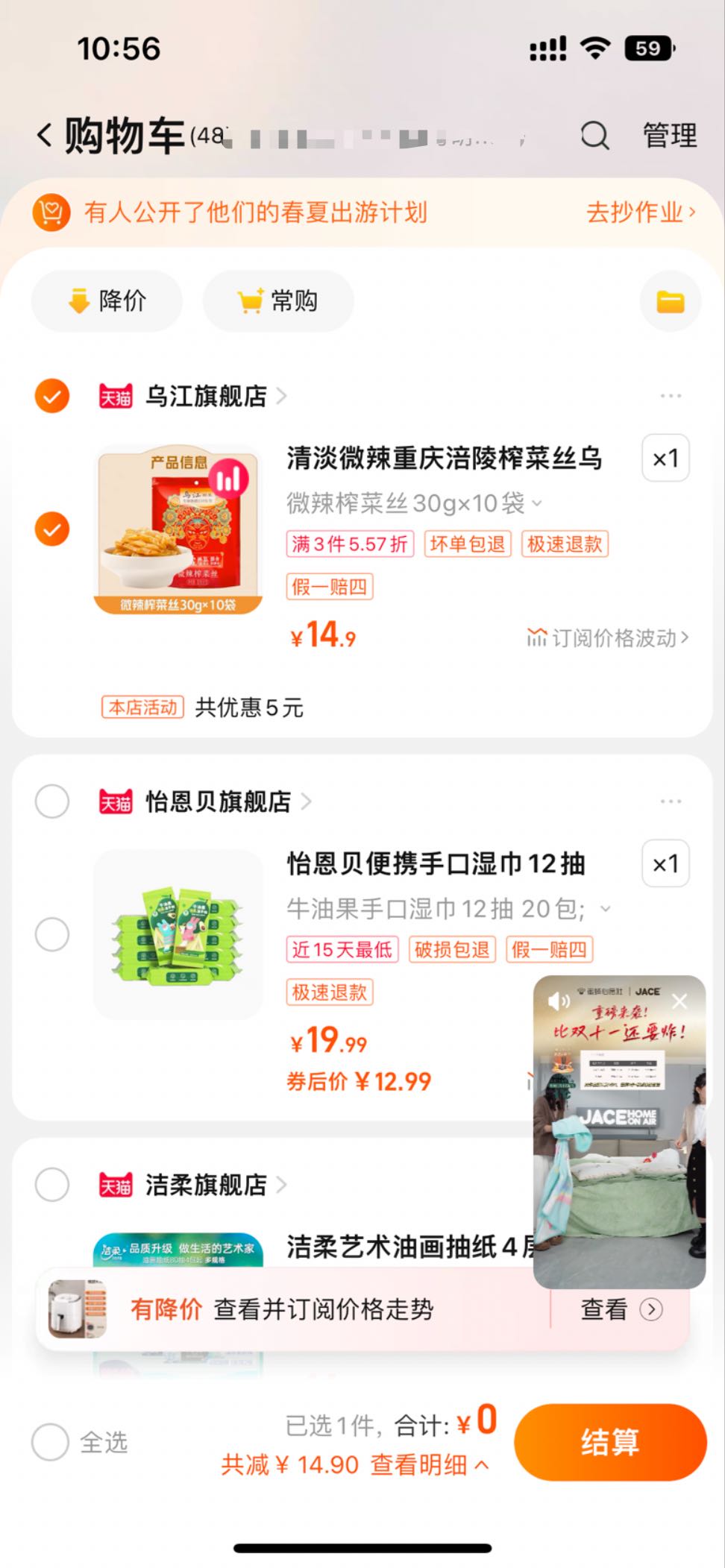Enable the 全选 select-all checkbox

coord(51,1442)
